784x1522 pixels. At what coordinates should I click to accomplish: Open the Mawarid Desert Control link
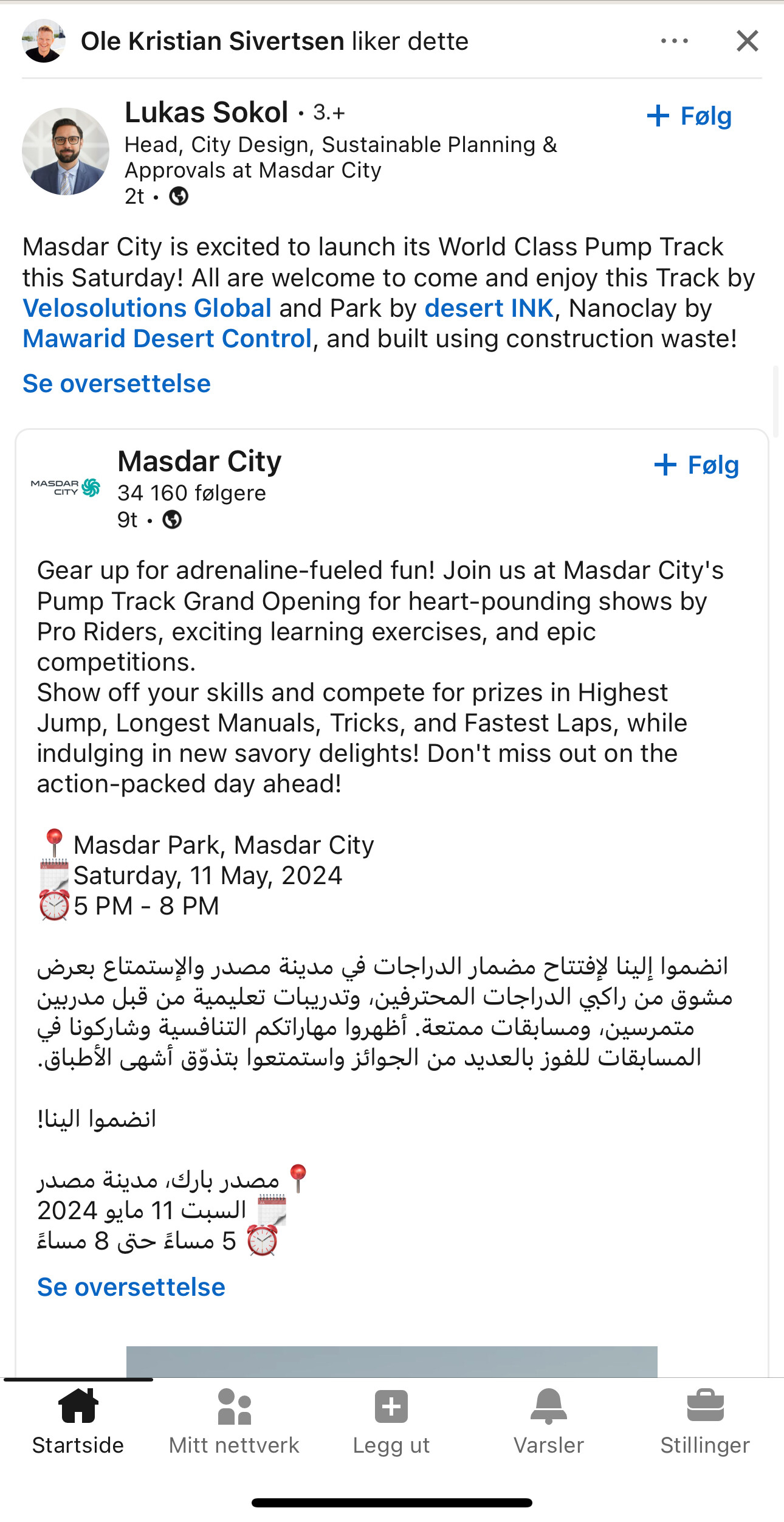click(x=167, y=339)
